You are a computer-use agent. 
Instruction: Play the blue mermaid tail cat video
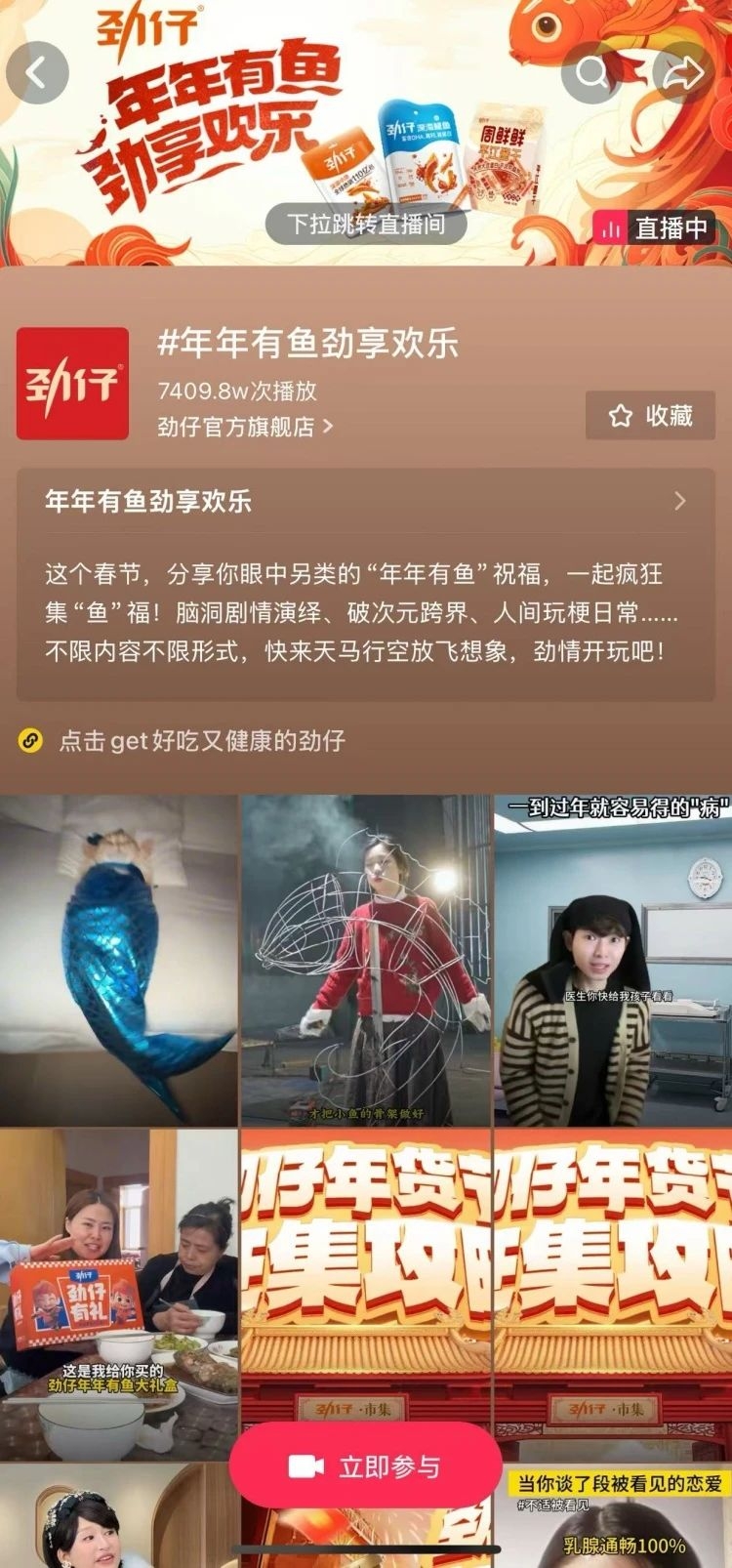click(119, 962)
